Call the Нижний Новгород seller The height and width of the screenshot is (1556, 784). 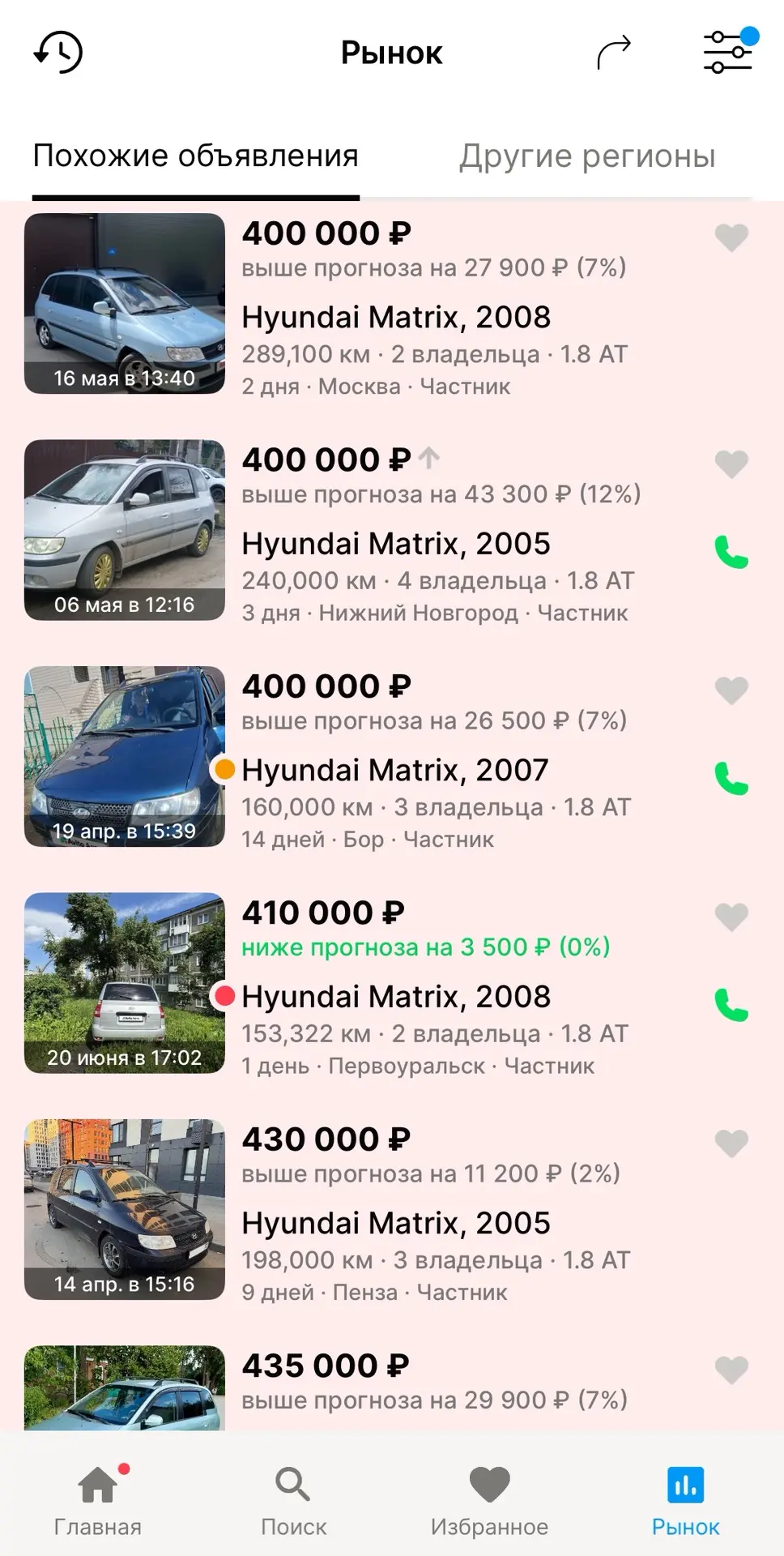(x=731, y=552)
